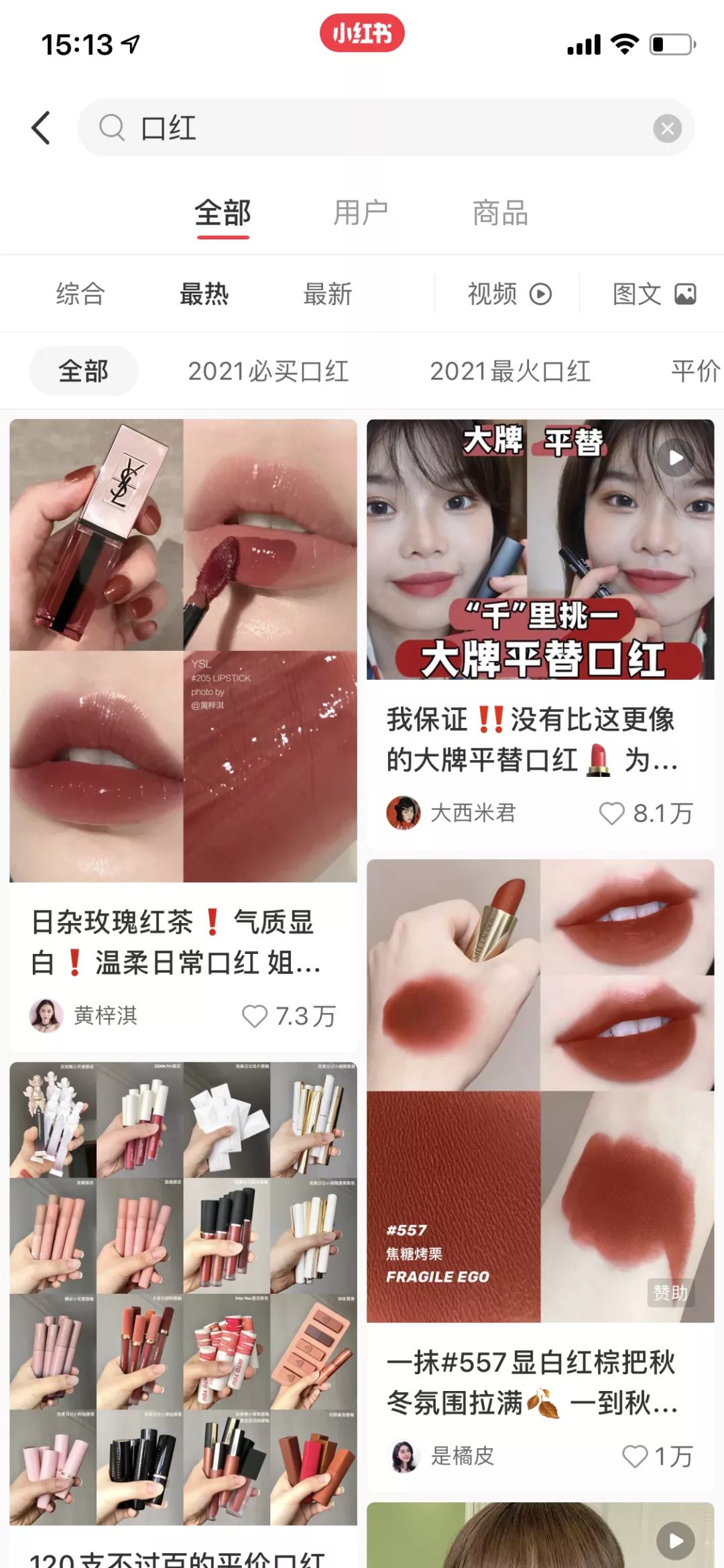
Task: Select the 最热 sort option
Action: pos(204,294)
